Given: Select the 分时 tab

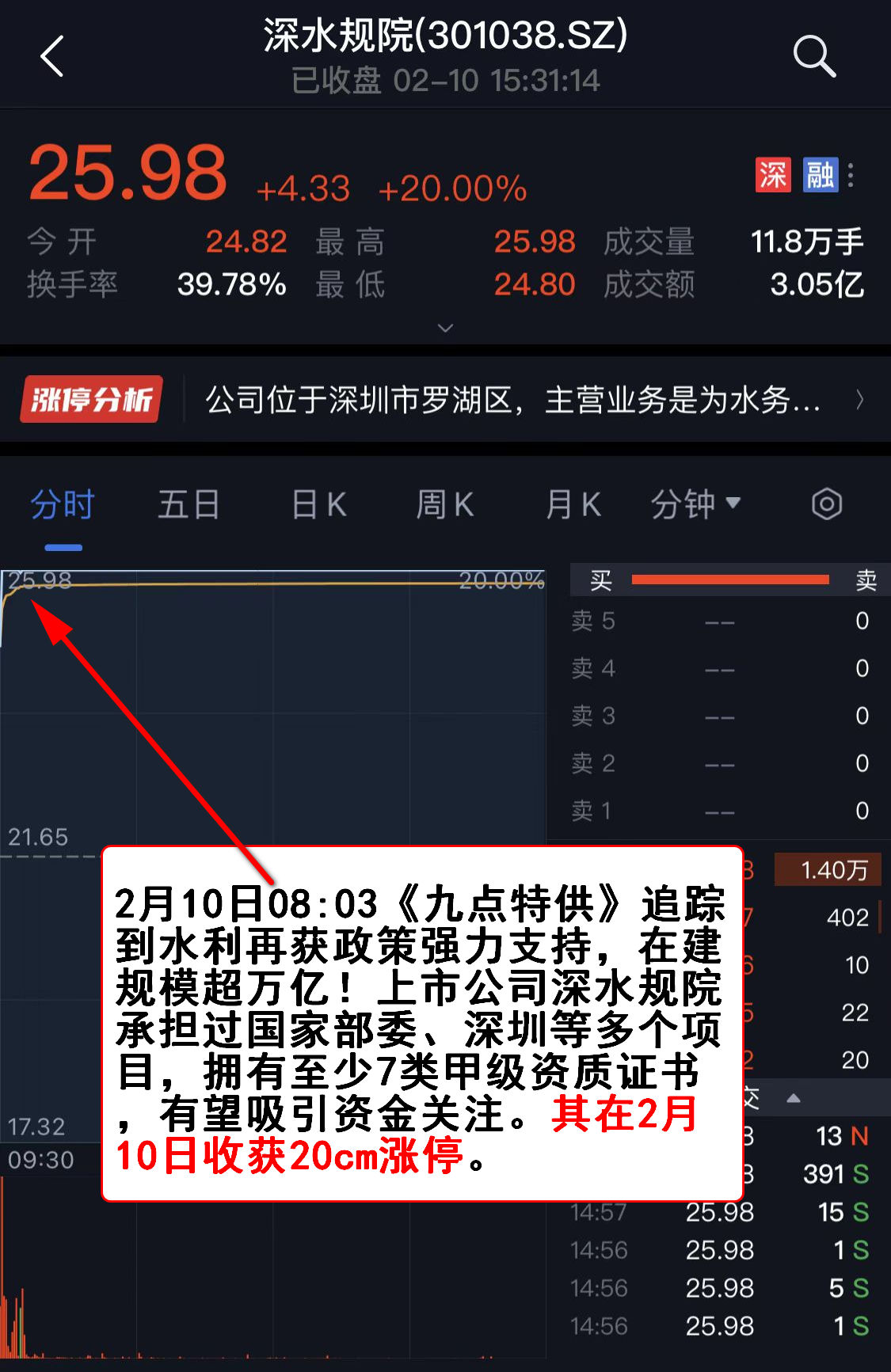Looking at the screenshot, I should (x=63, y=504).
